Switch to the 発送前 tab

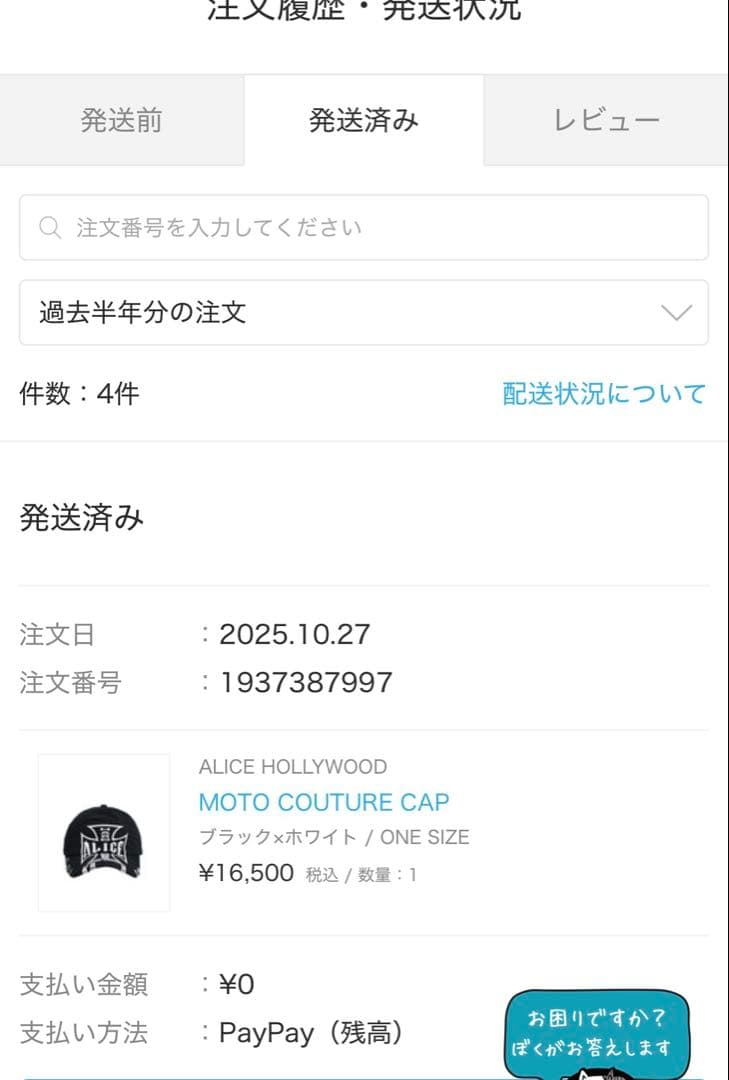pyautogui.click(x=120, y=119)
